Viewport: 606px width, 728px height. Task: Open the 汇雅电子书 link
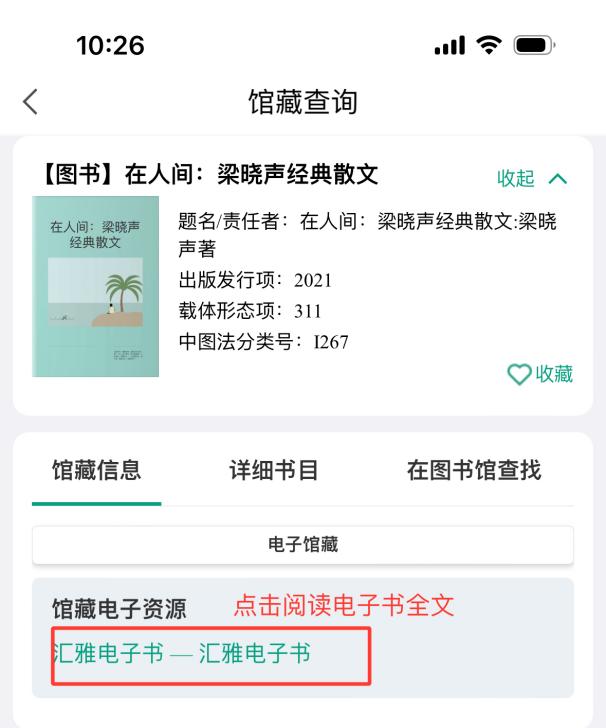pyautogui.click(x=181, y=654)
